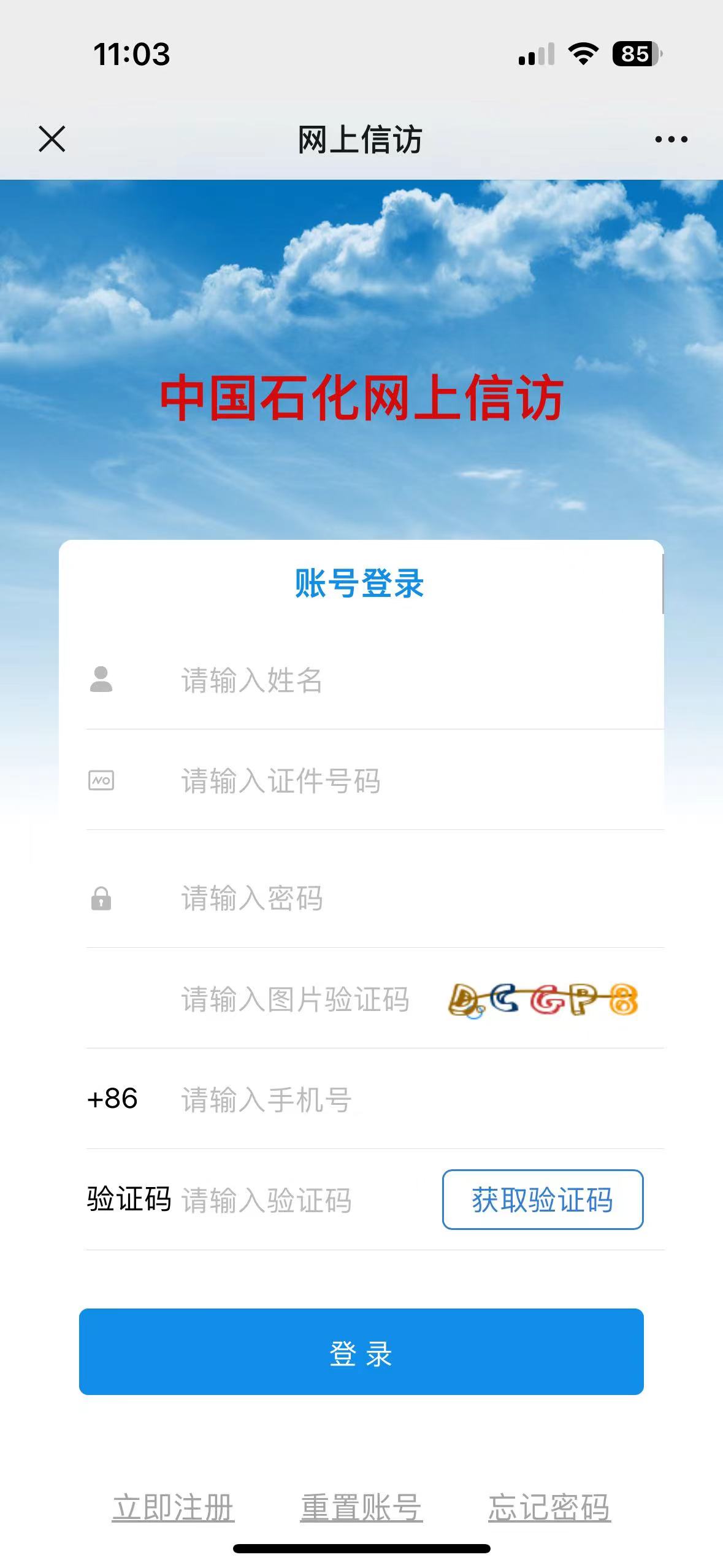Viewport: 723px width, 1568px height.
Task: Open the 重置账号 reset account link
Action: coord(361,1507)
